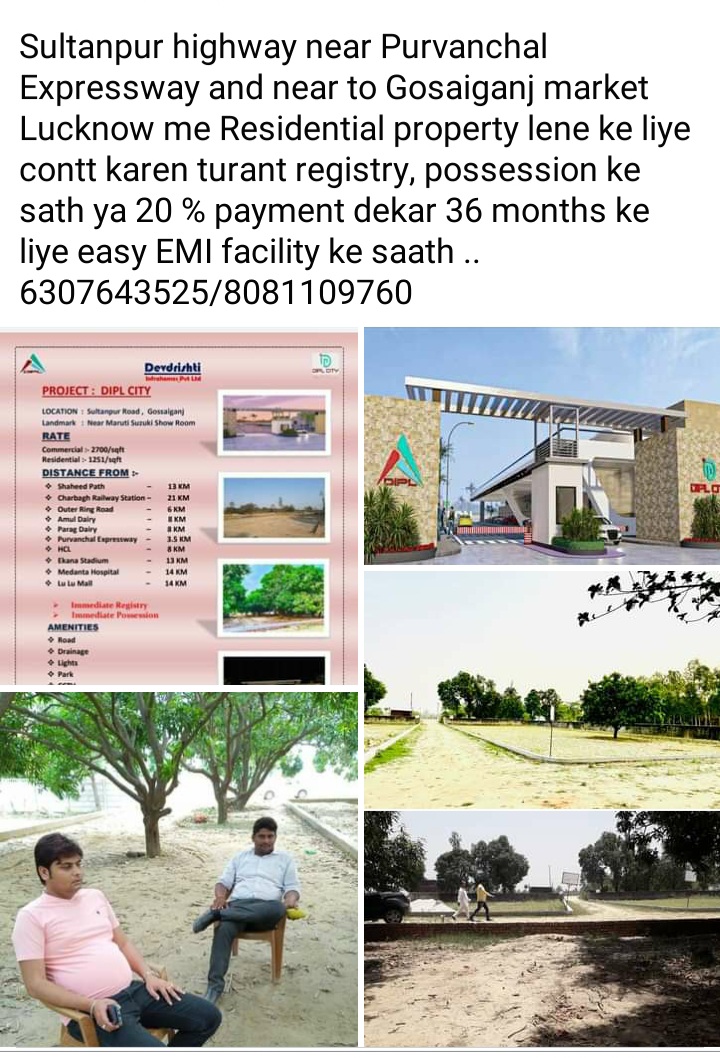View the DIPL entrance gate photo
This screenshot has width=720, height=1058.
(541, 446)
